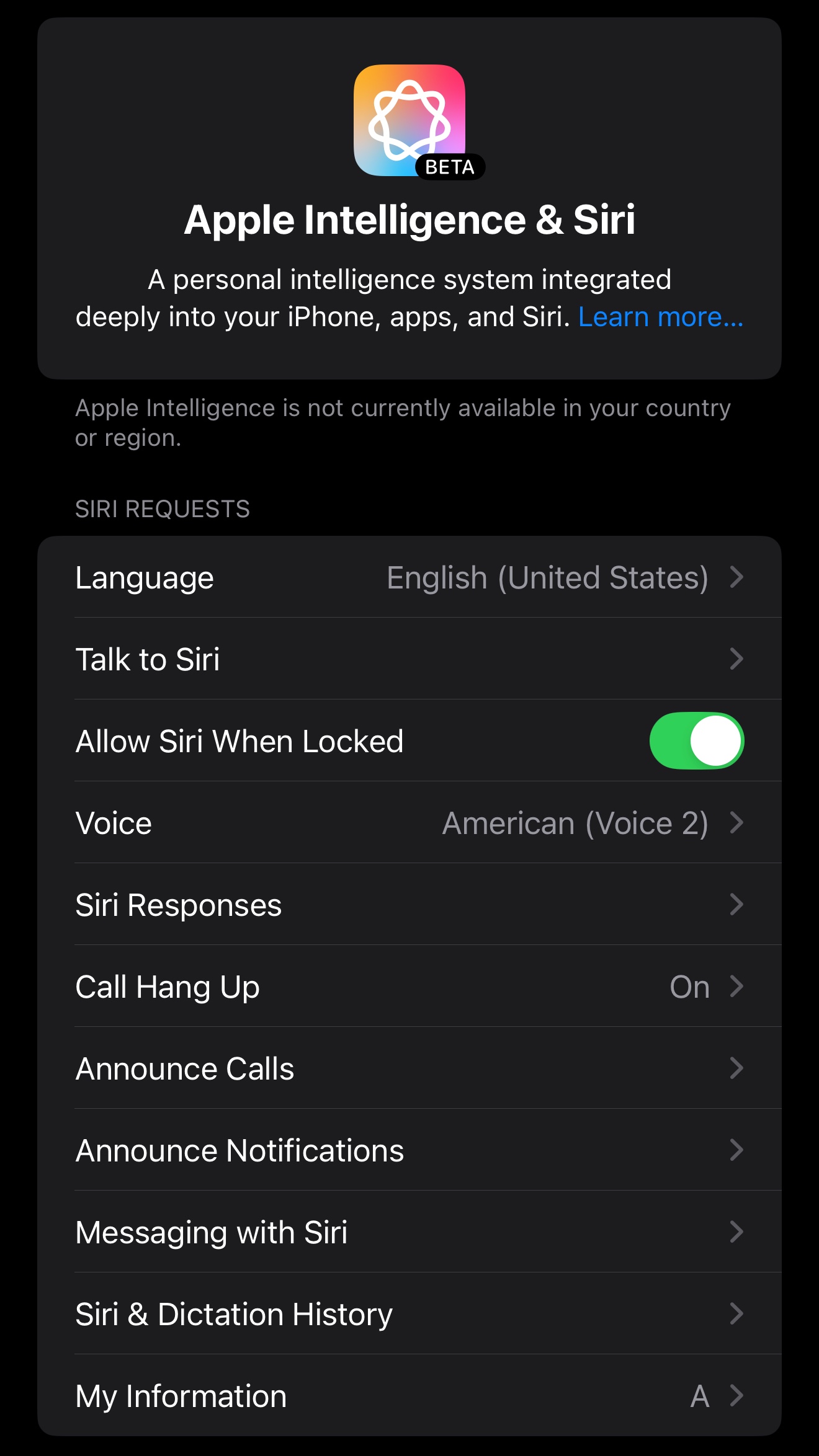This screenshot has height=1456, width=819.
Task: View Siri & Dictation History
Action: pos(409,1314)
